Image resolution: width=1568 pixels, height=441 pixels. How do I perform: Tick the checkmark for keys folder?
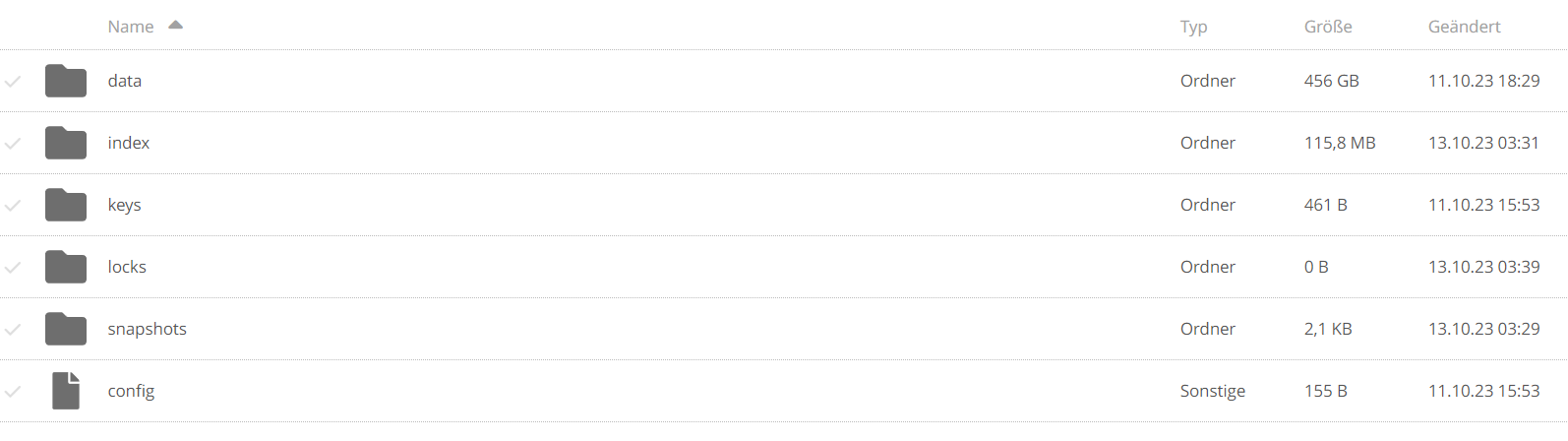[x=13, y=205]
